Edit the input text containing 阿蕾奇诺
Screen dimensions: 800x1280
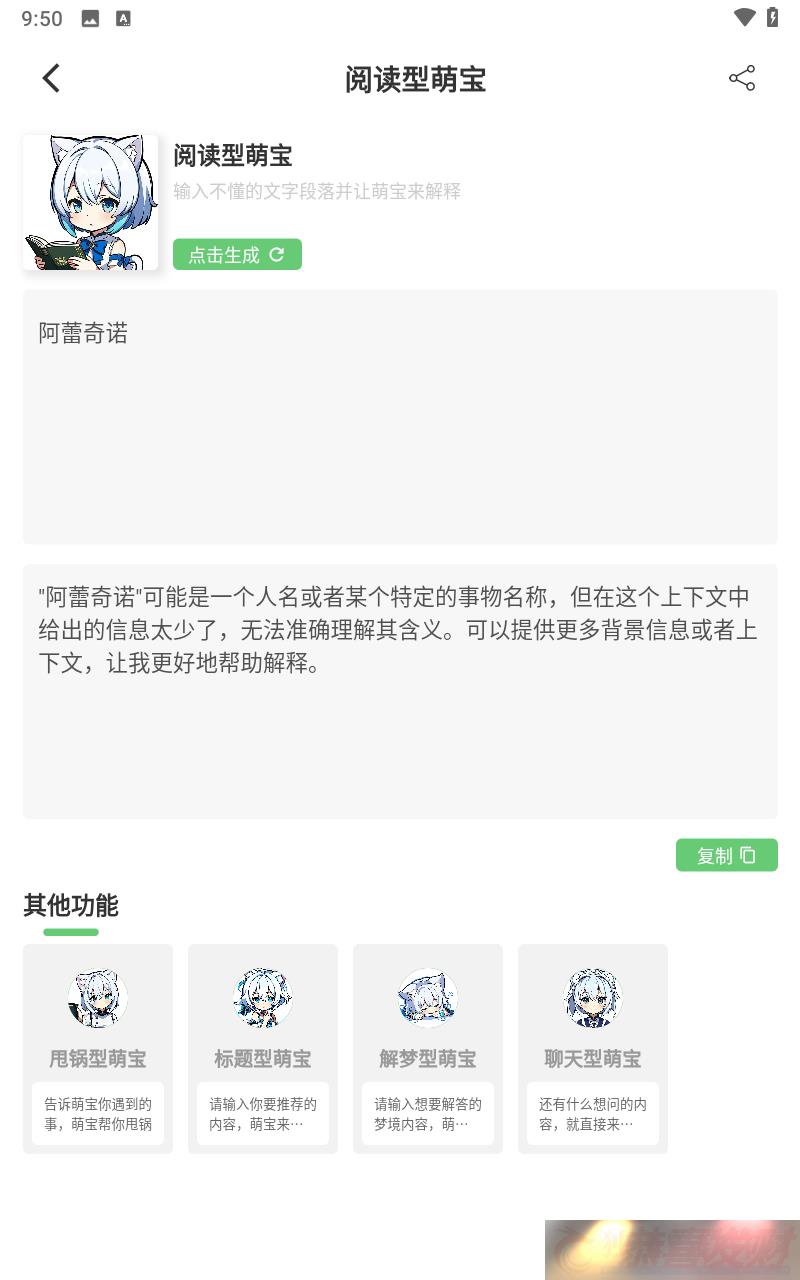(x=400, y=416)
